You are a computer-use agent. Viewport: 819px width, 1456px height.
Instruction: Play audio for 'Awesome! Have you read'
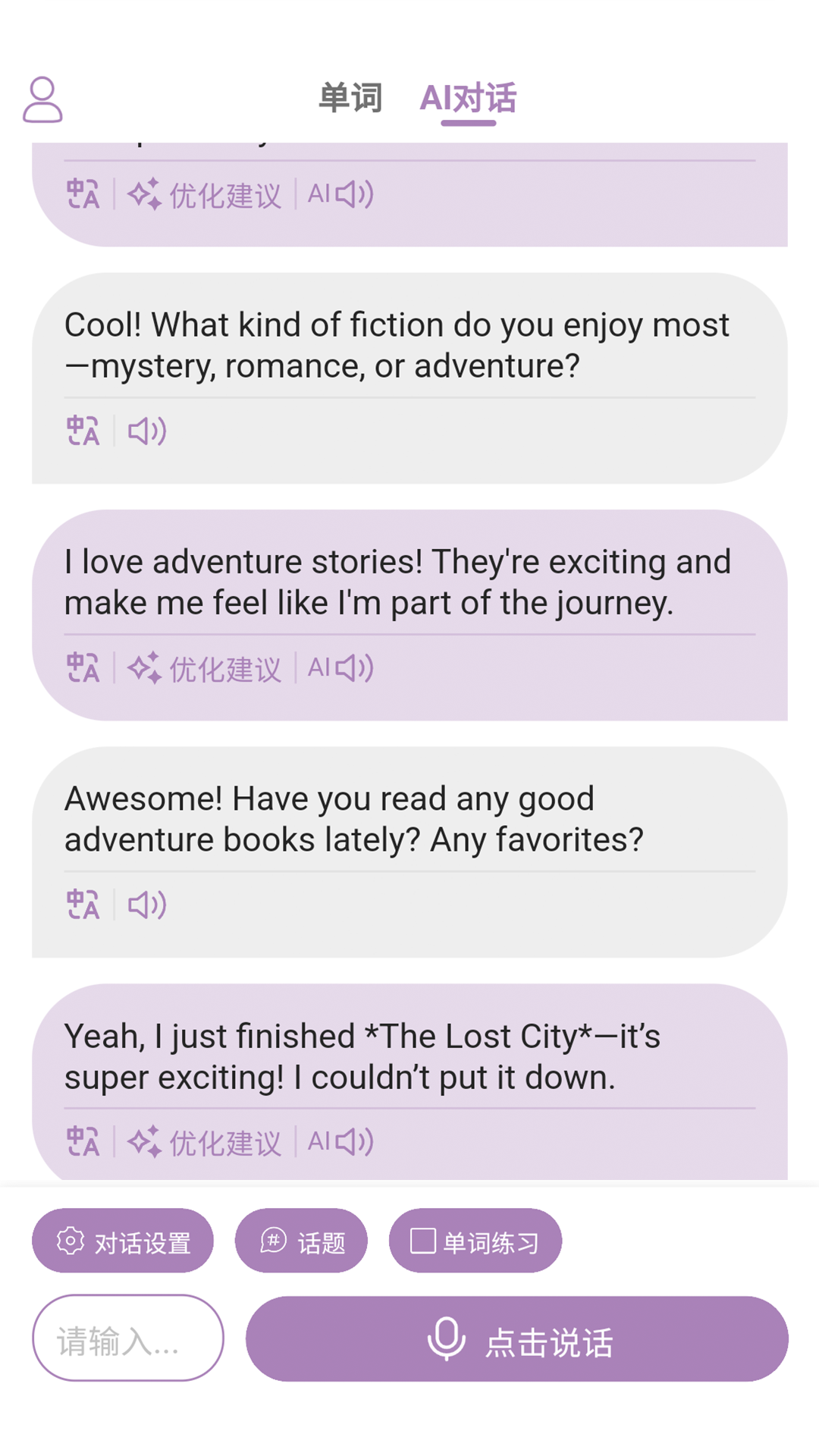click(x=147, y=905)
